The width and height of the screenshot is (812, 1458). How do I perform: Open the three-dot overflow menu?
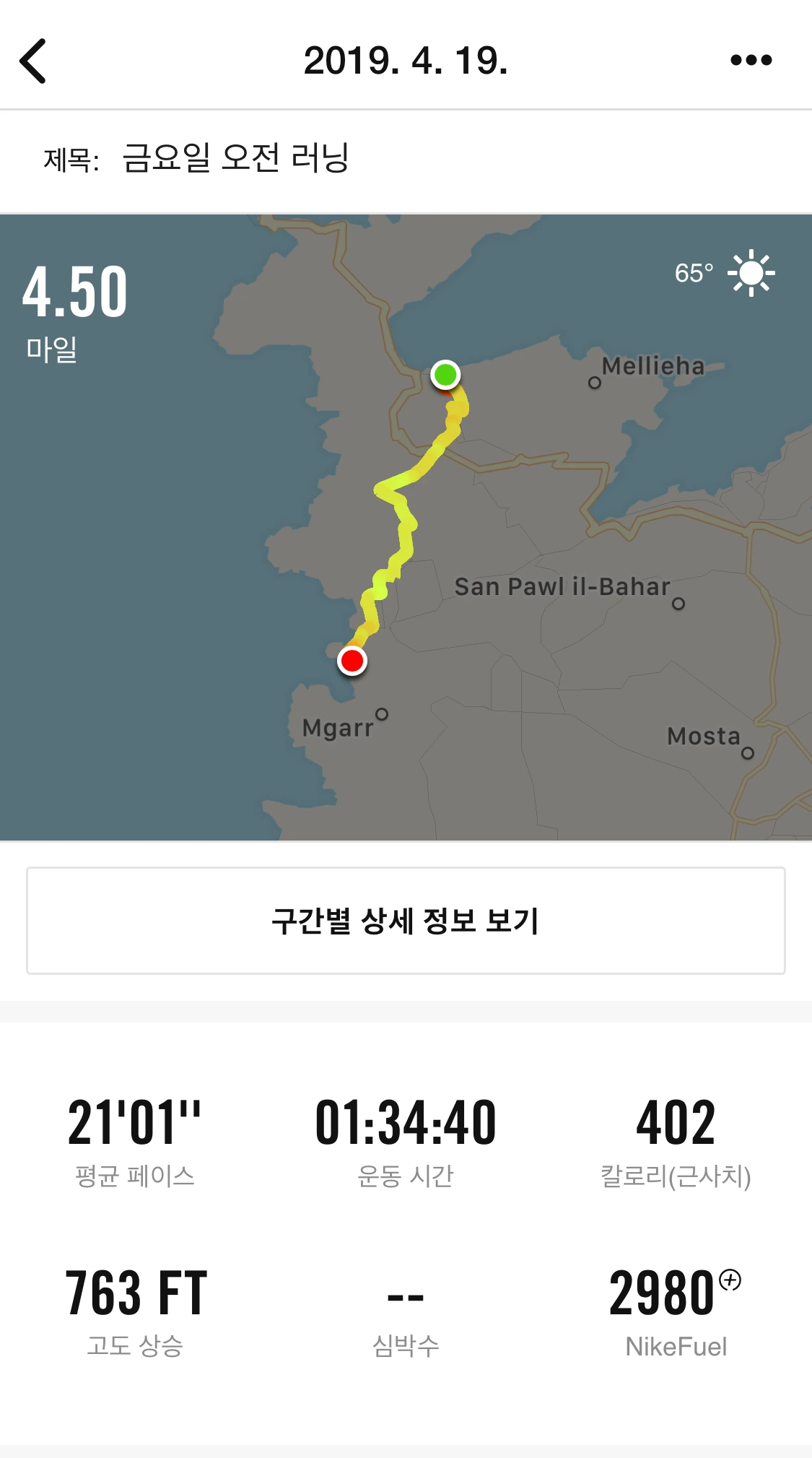tap(751, 60)
